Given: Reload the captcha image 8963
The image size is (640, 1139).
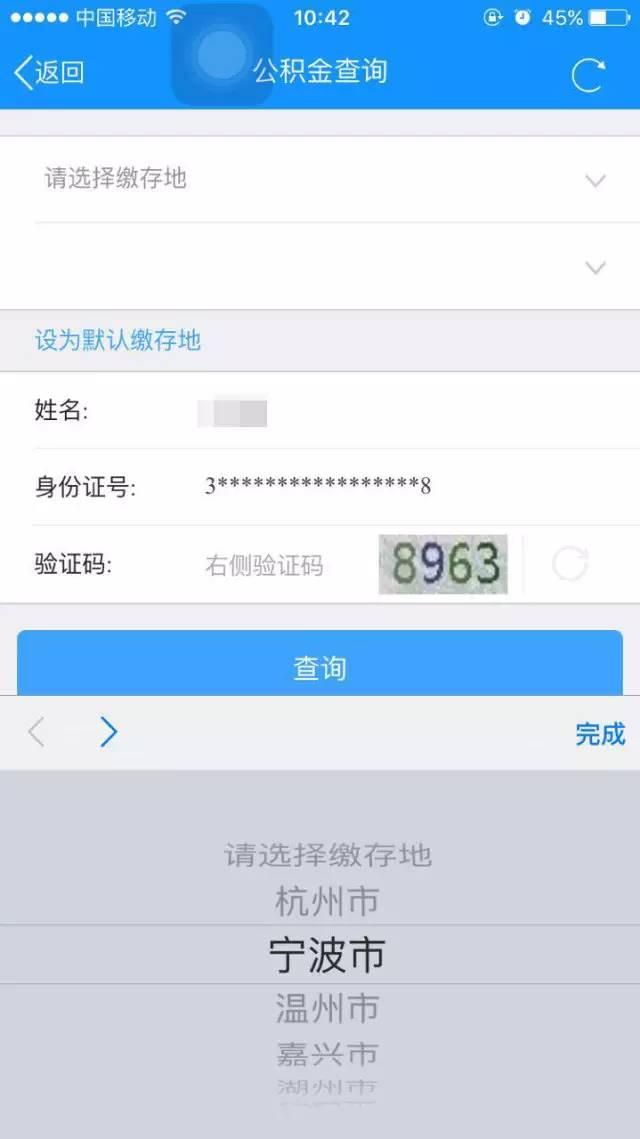Looking at the screenshot, I should pos(570,564).
